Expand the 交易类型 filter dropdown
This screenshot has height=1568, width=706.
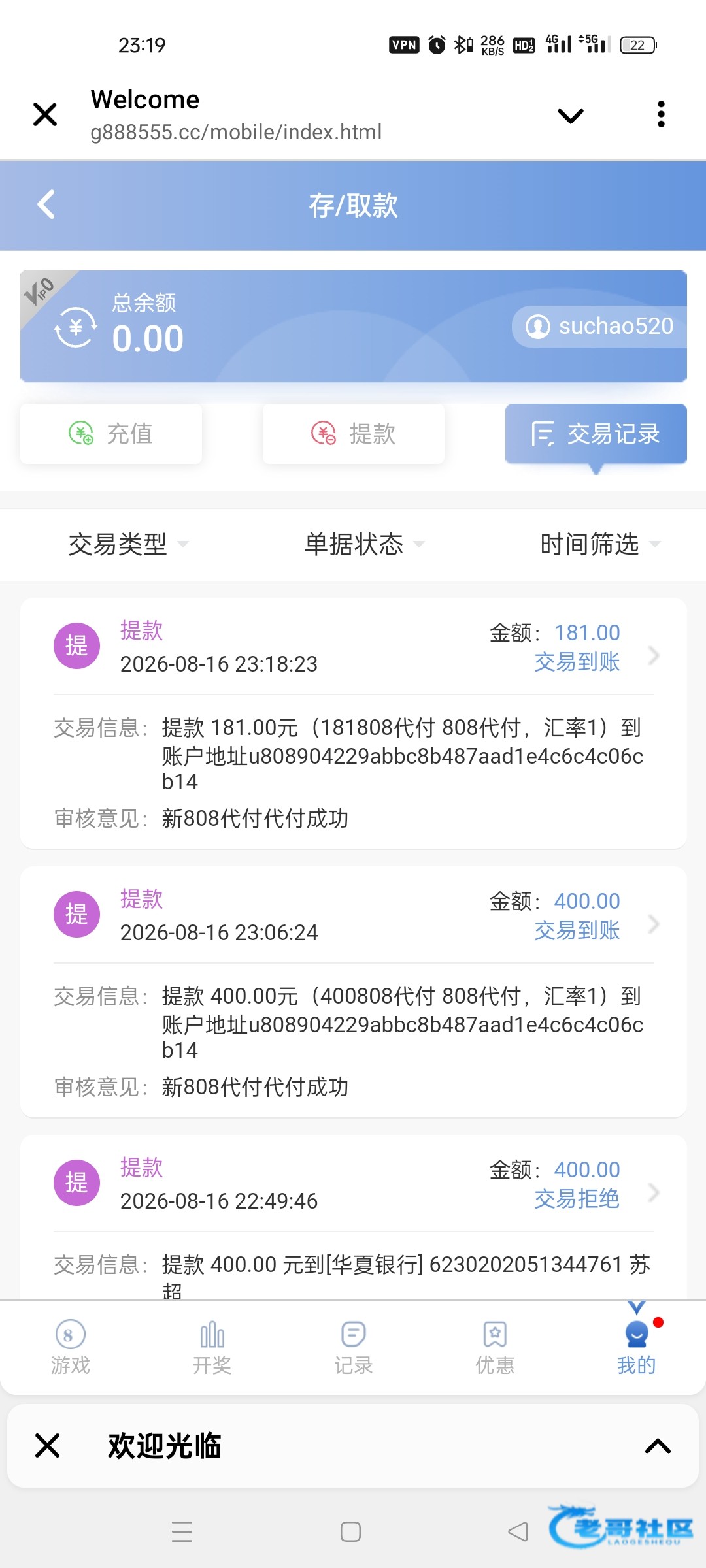(x=128, y=544)
